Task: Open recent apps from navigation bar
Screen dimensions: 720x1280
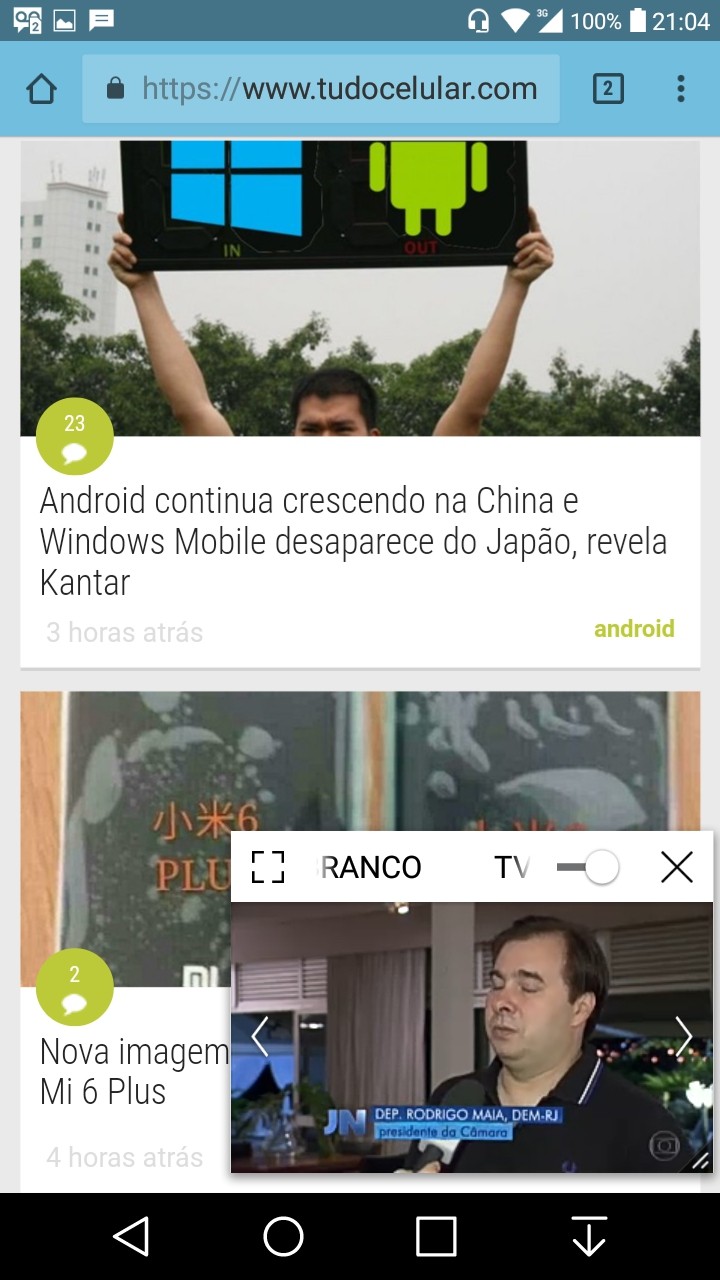Action: 436,1236
